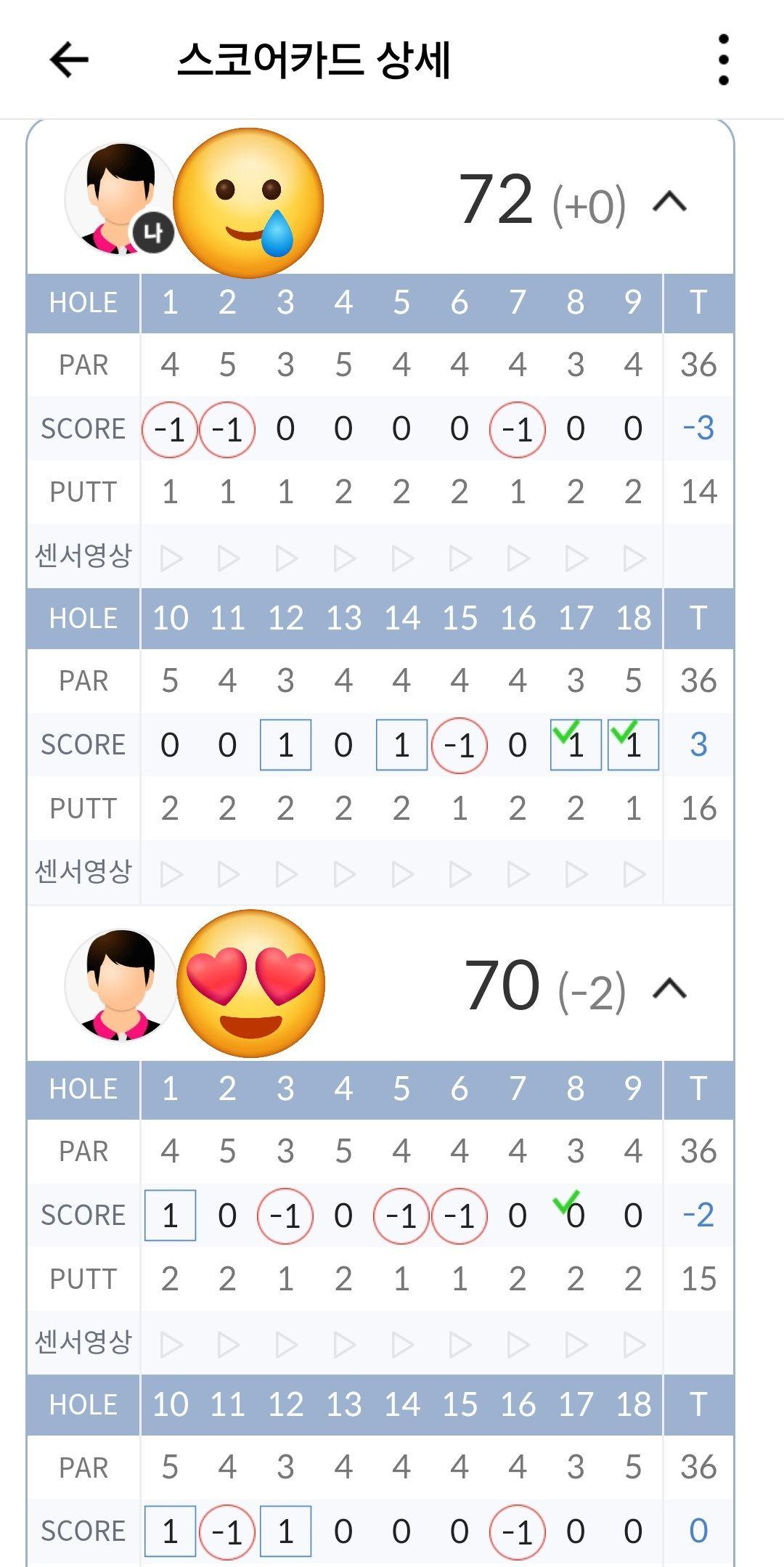This screenshot has width=784, height=1567.
Task: Play sensor video for hole 18 of 72 scorecard
Action: 634,874
